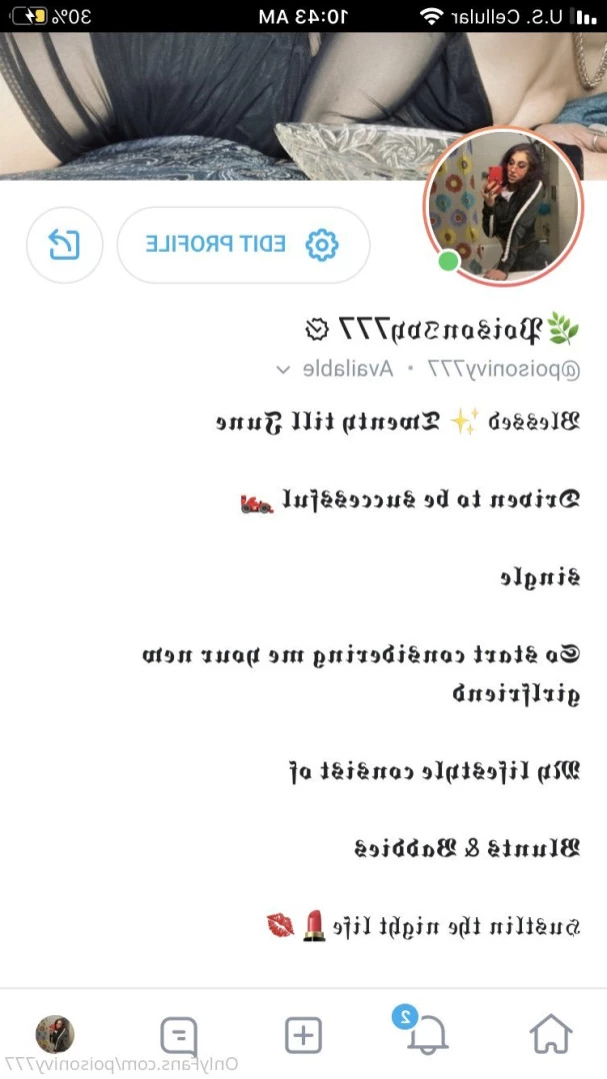This screenshot has width=607, height=1079.
Task: Share the profile via the share icon
Action: coord(65,244)
